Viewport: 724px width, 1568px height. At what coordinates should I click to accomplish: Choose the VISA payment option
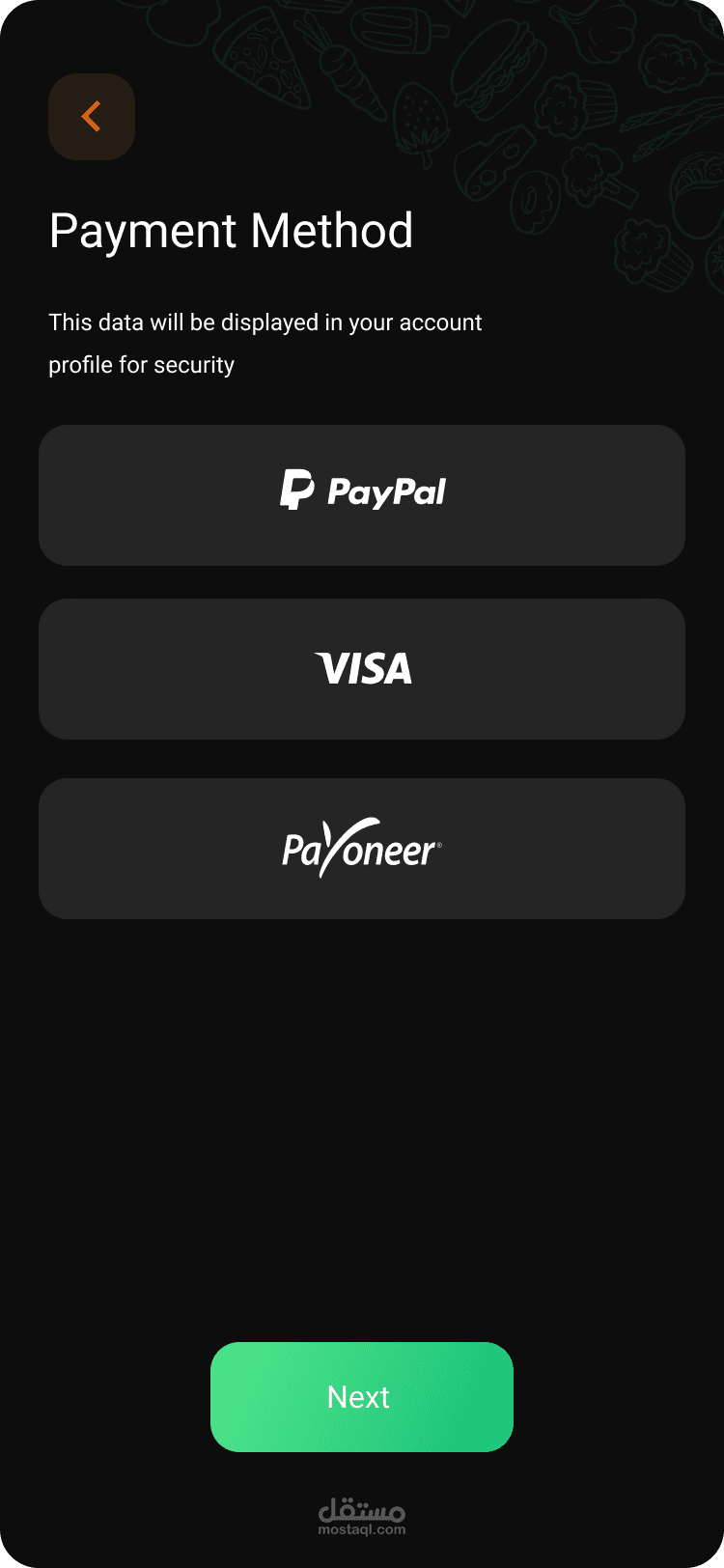[x=362, y=669]
